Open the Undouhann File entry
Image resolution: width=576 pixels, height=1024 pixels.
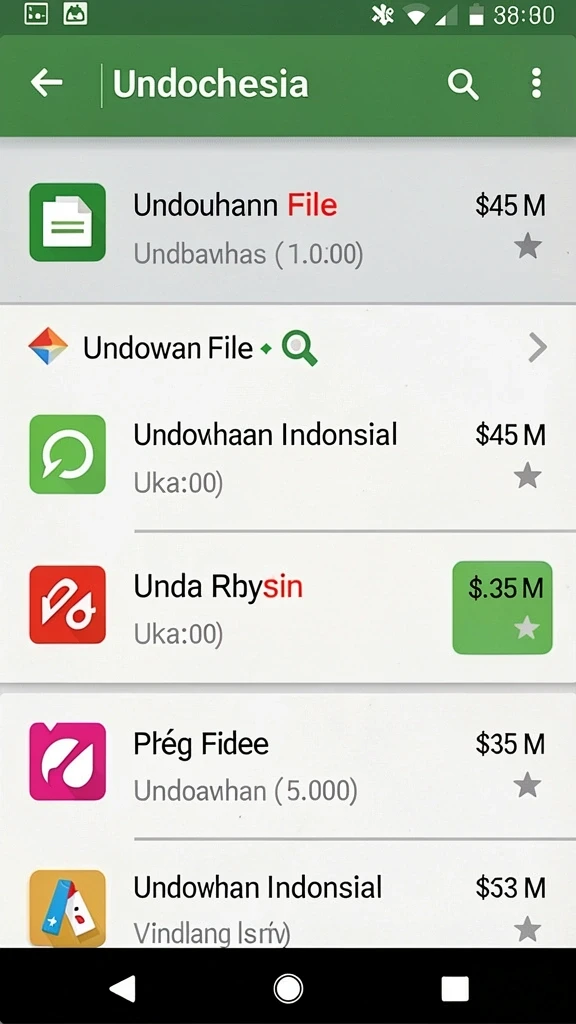click(288, 223)
